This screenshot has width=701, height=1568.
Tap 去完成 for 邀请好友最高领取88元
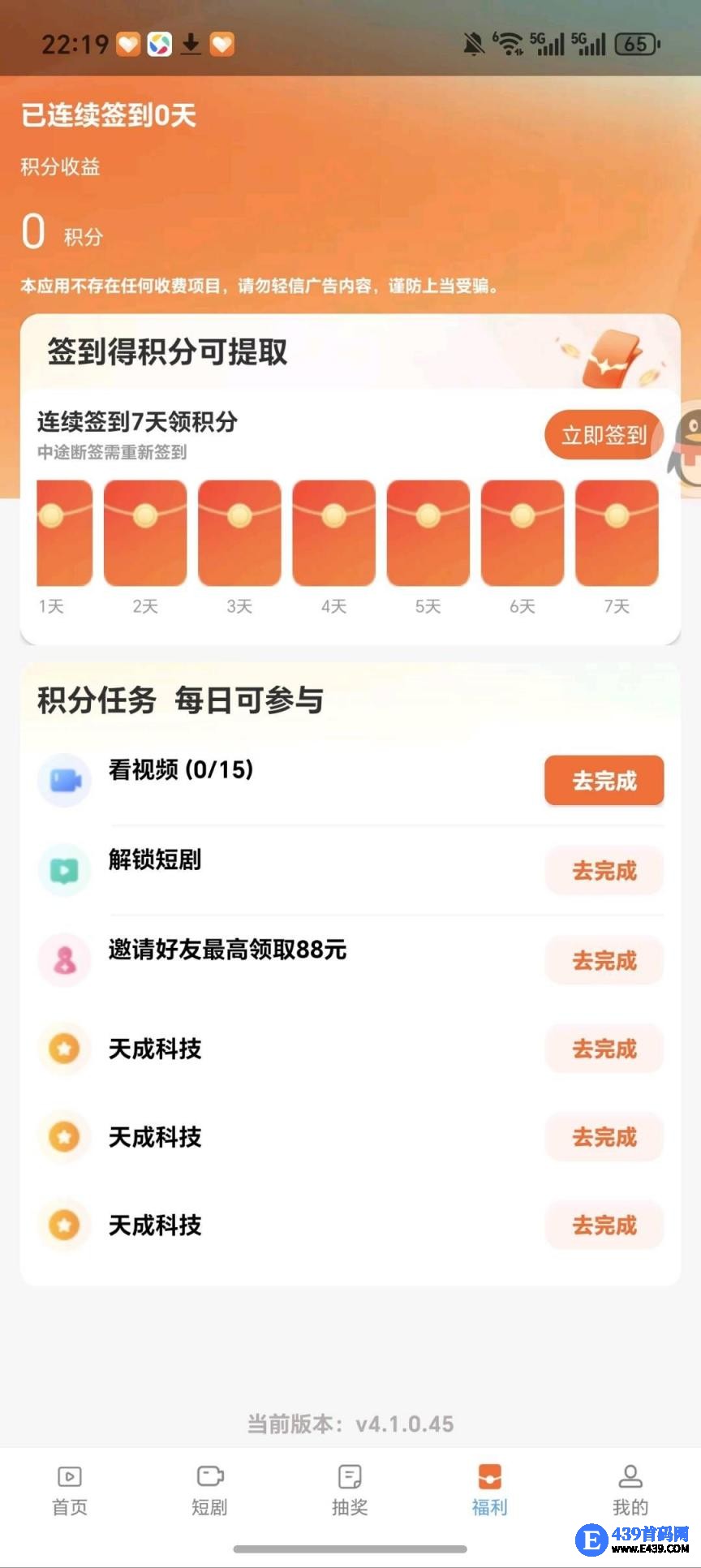(x=604, y=961)
